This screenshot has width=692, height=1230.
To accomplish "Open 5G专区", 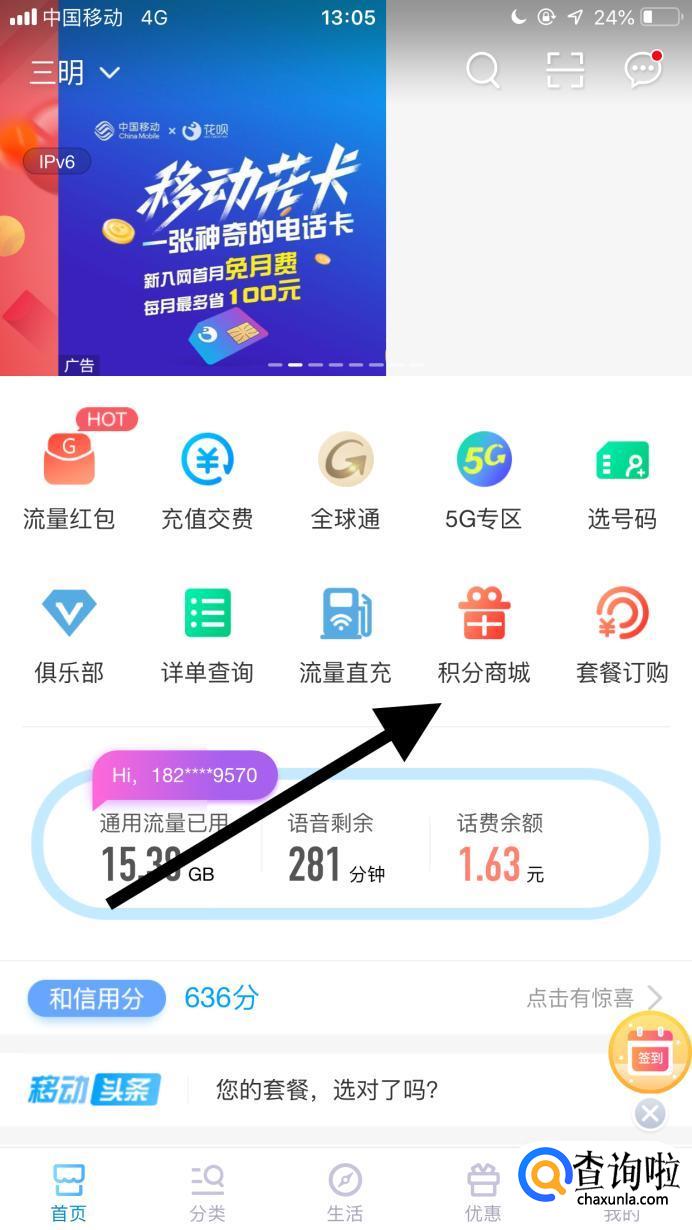I will (484, 479).
